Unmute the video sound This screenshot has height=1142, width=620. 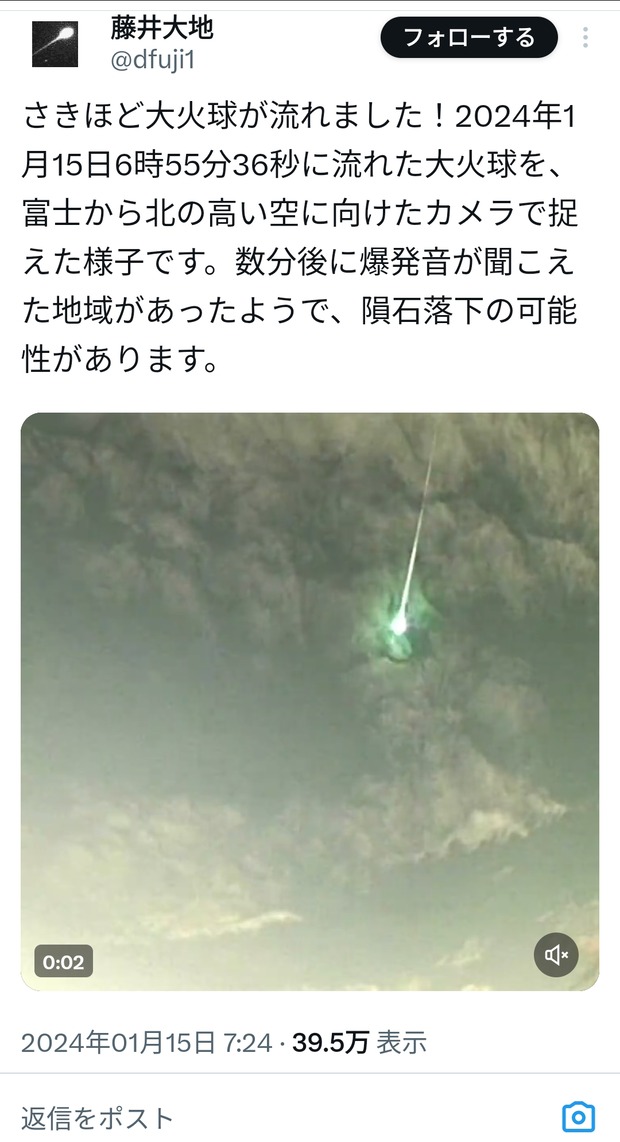tap(556, 955)
